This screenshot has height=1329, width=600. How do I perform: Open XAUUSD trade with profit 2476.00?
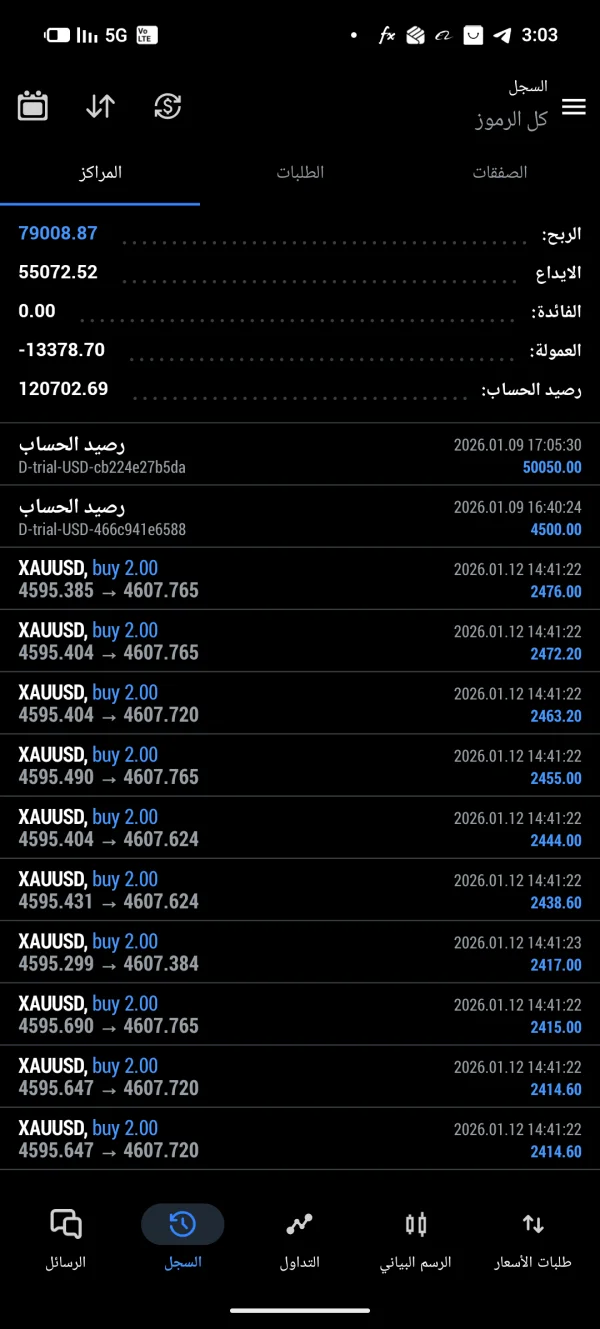tap(300, 579)
